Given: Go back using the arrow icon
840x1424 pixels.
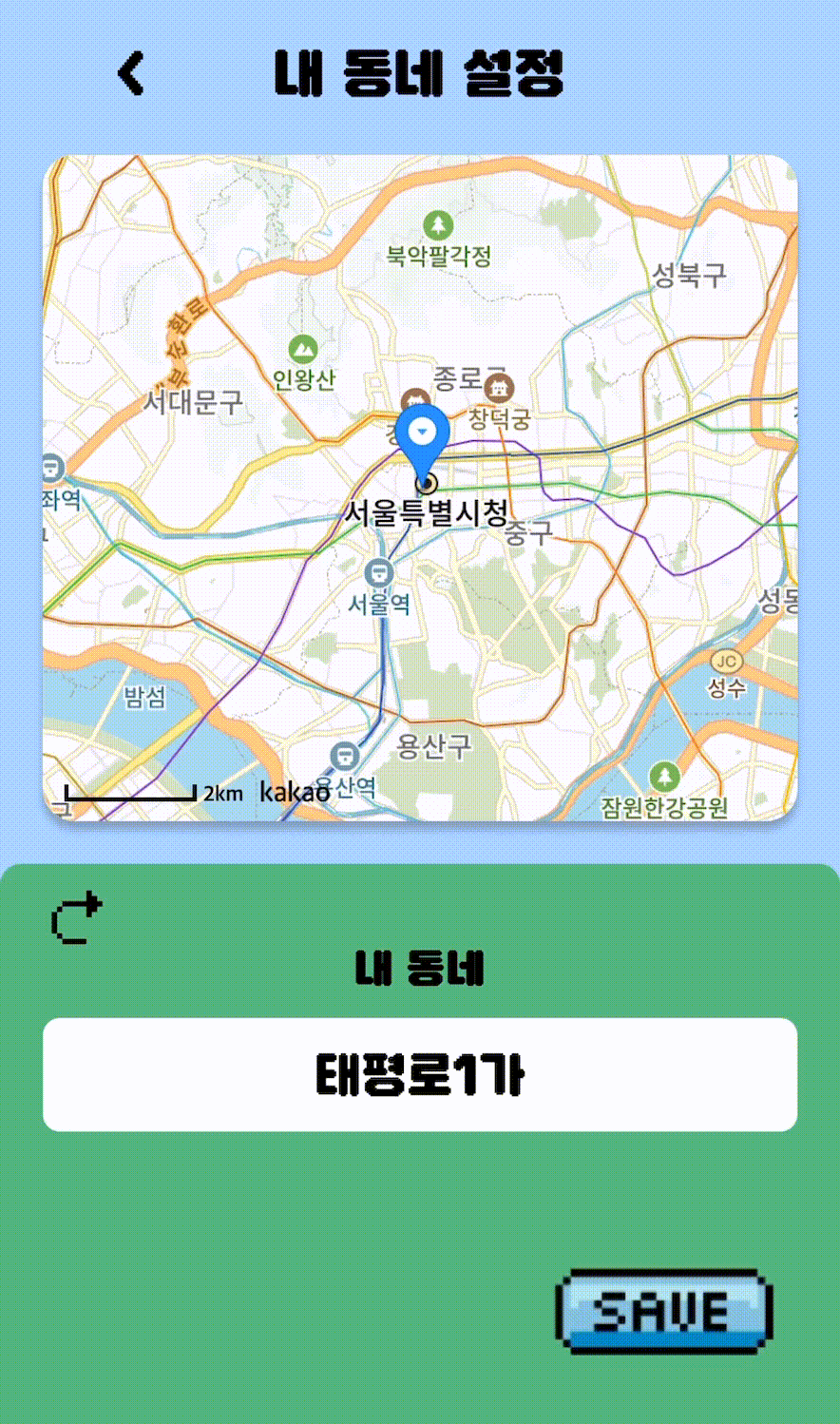Looking at the screenshot, I should pyautogui.click(x=131, y=73).
